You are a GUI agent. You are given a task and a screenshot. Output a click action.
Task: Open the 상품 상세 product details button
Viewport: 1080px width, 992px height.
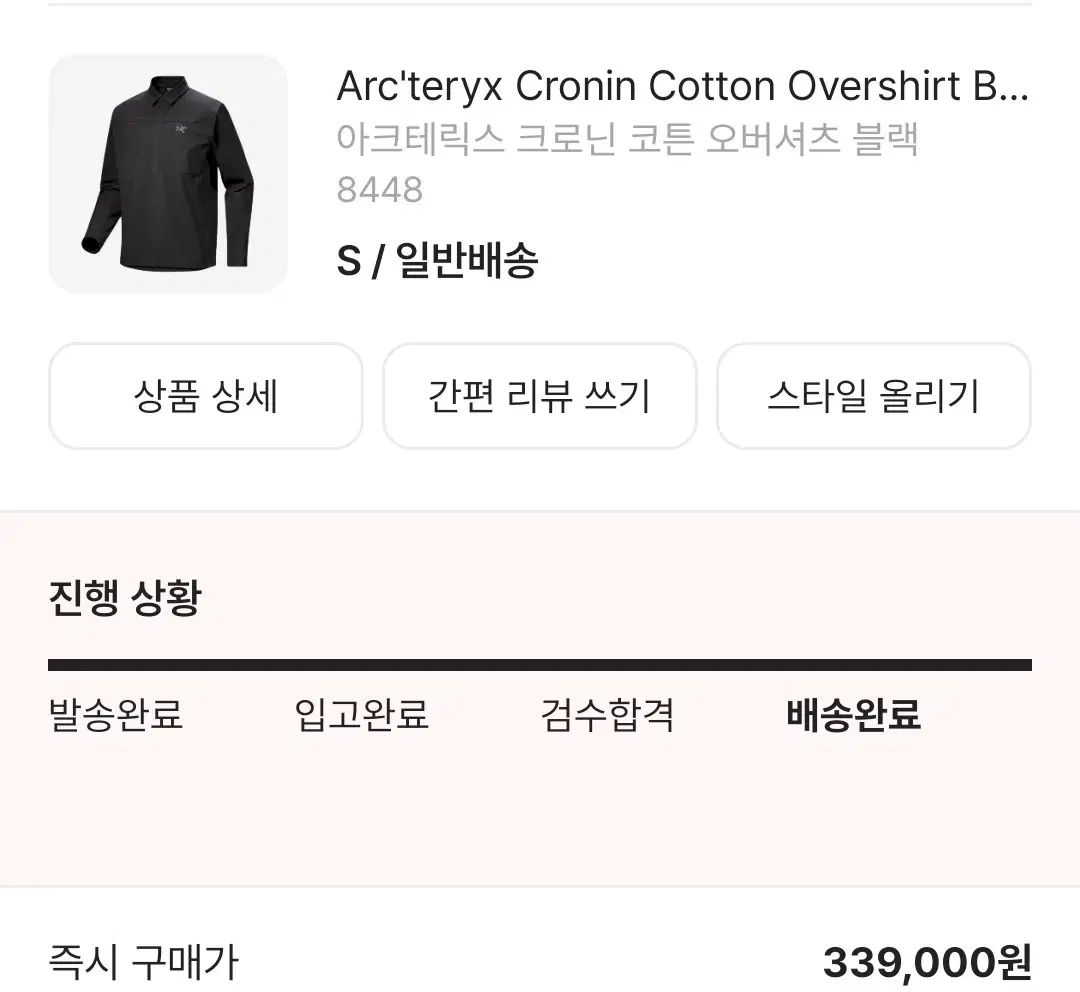[x=205, y=397]
